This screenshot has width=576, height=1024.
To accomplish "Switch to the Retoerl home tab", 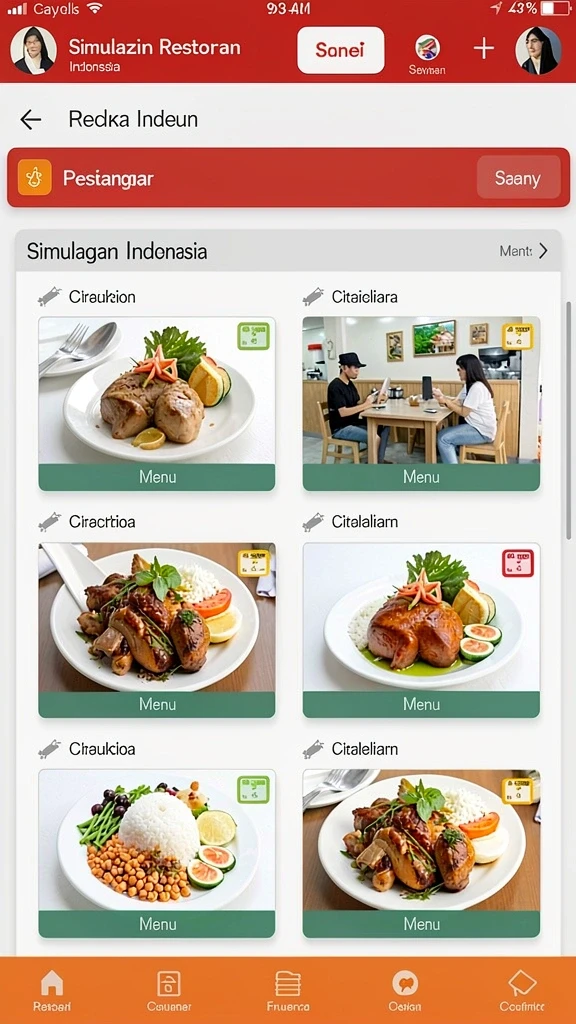I will click(x=52, y=991).
